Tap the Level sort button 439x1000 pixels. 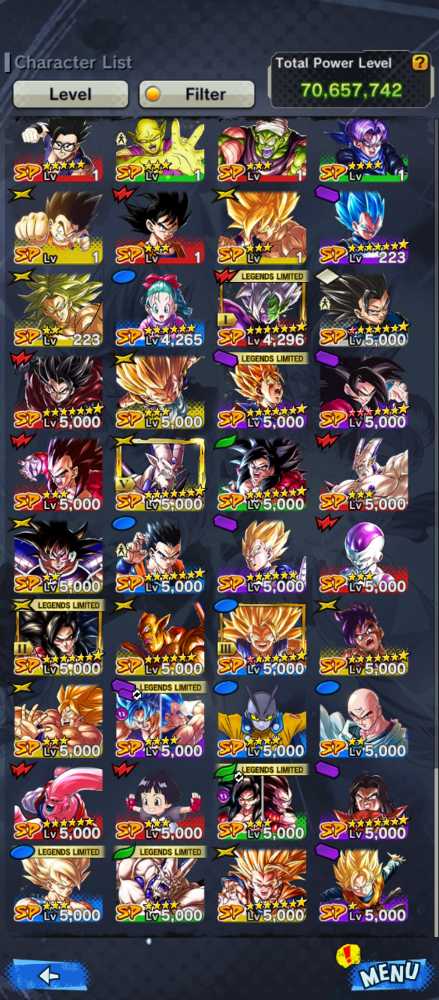coord(70,94)
